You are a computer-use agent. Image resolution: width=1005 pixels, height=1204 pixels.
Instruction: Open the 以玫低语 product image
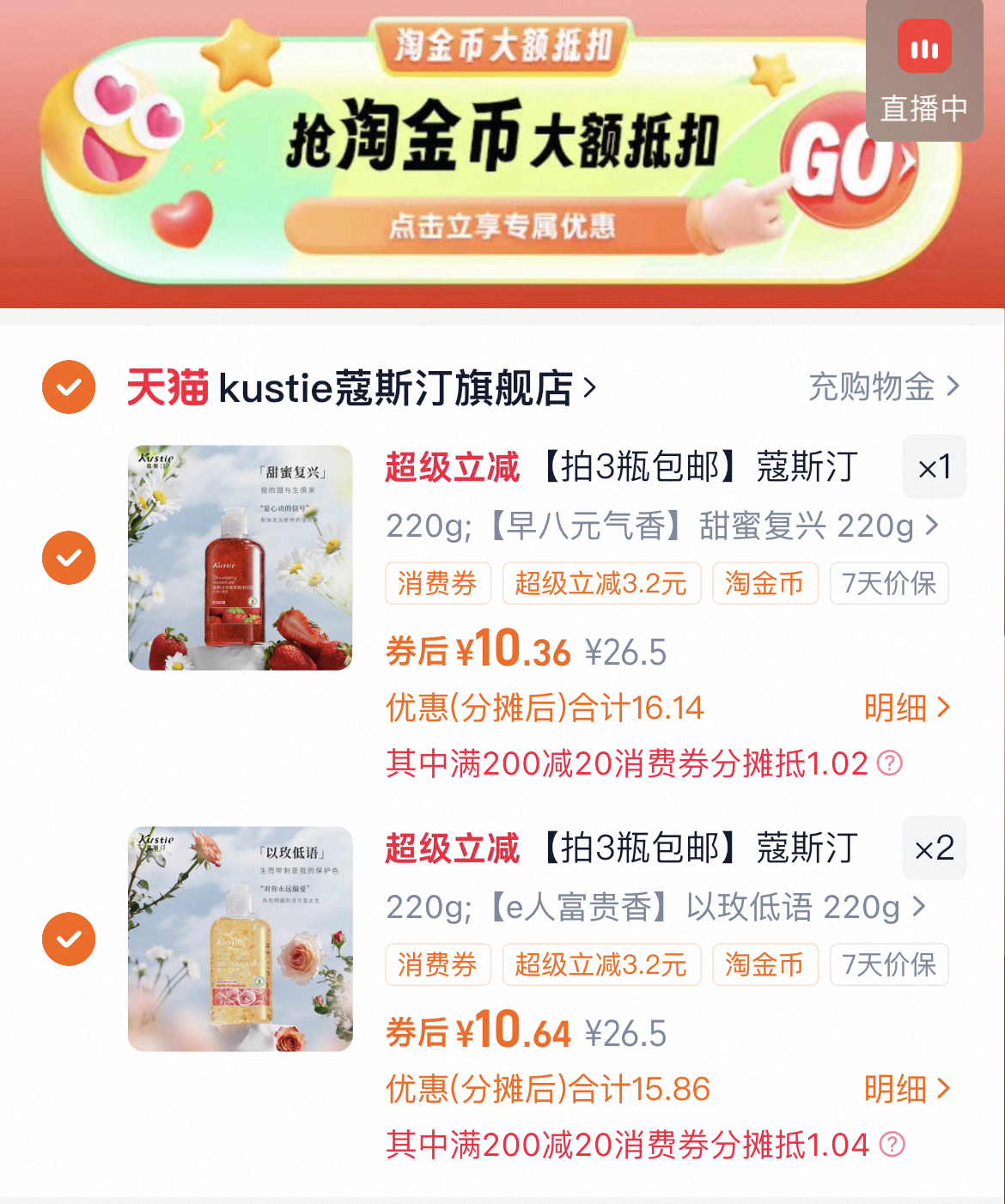(241, 939)
